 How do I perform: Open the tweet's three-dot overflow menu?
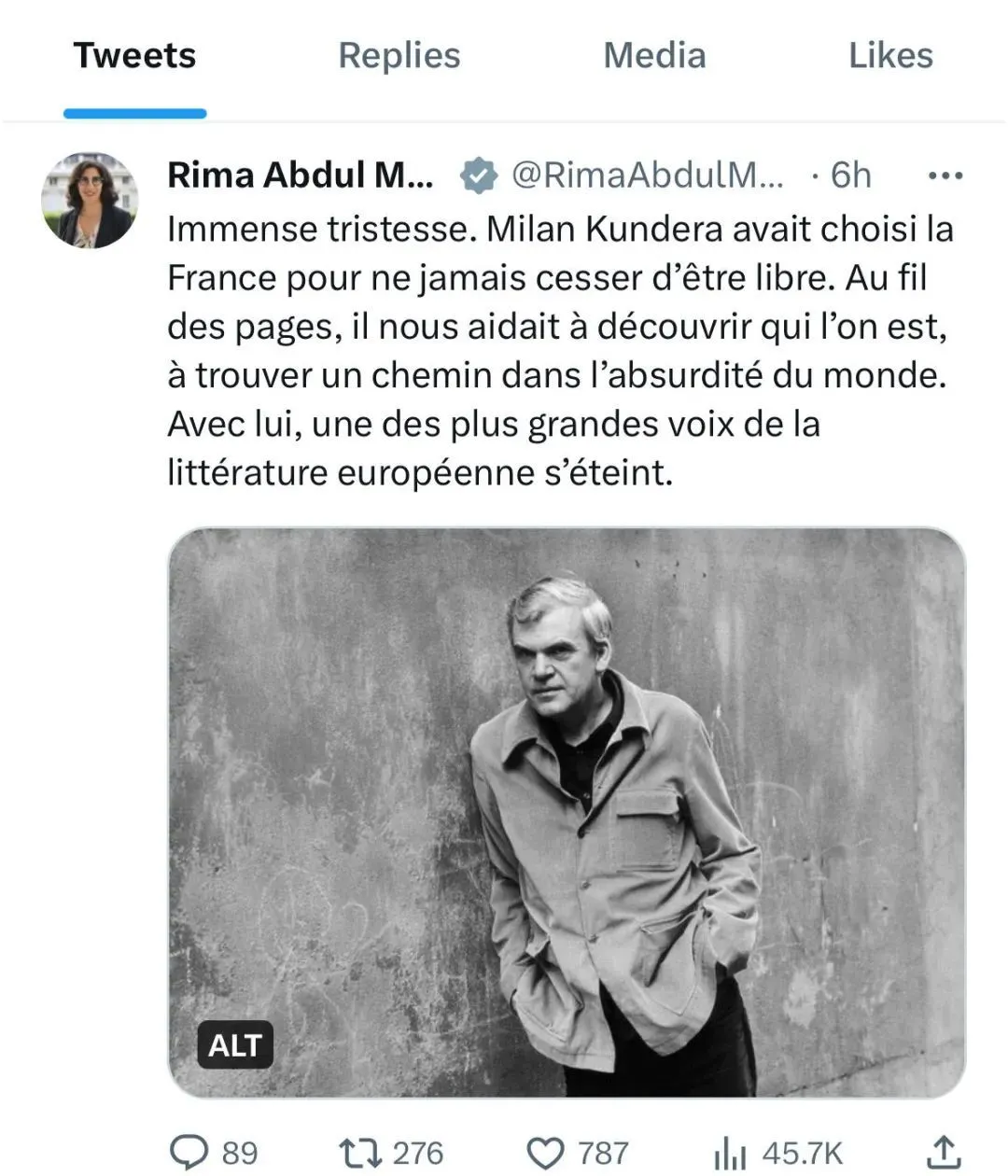click(945, 175)
